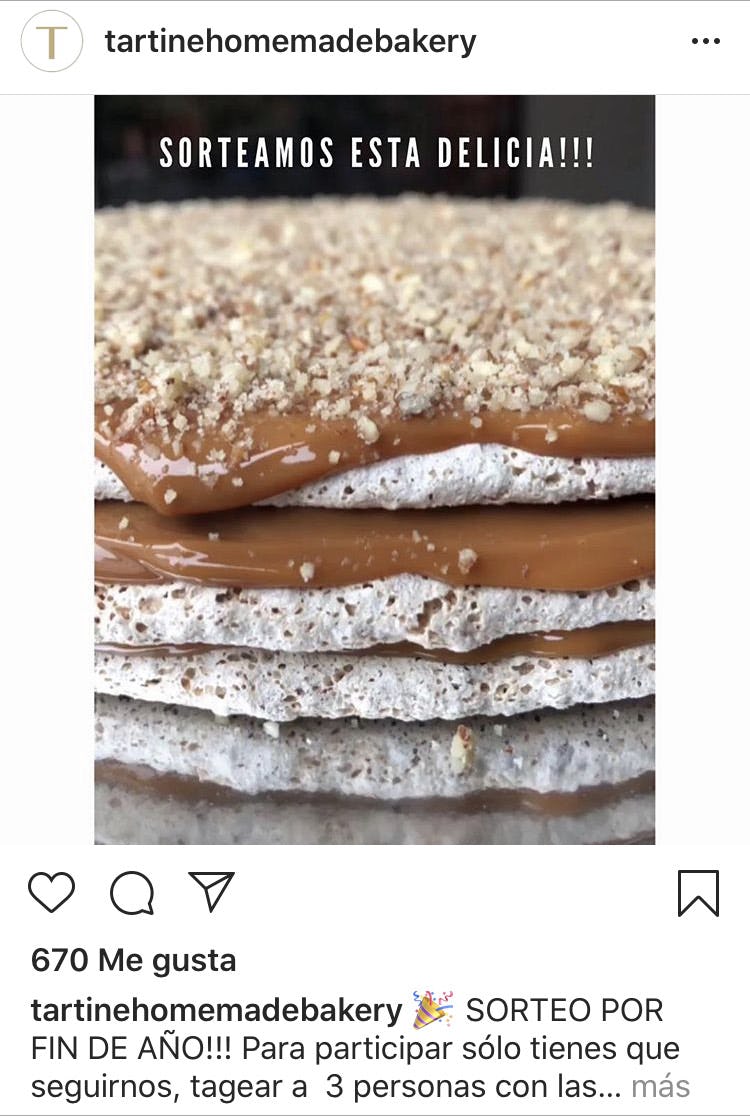The width and height of the screenshot is (750, 1116).
Task: Tap the tartinehomemadebakery profile avatar
Action: point(51,42)
